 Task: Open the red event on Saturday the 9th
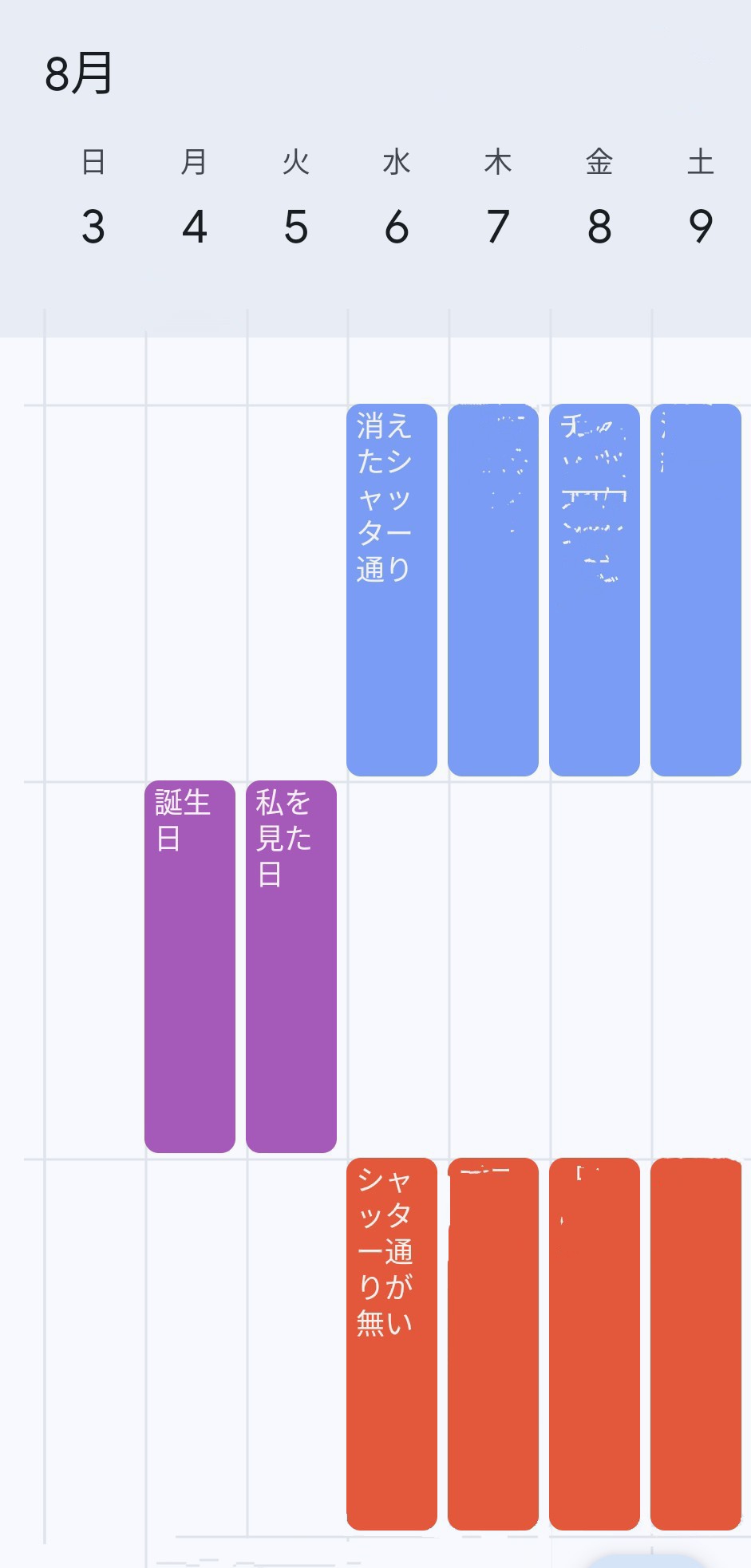click(x=695, y=1343)
